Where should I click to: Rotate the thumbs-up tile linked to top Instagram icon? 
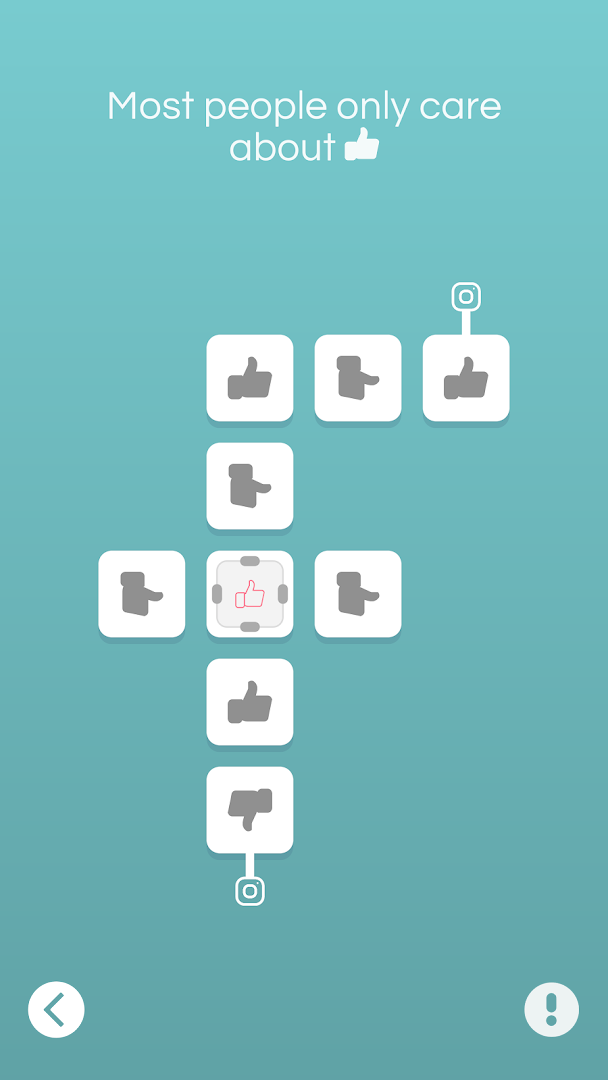tap(466, 377)
